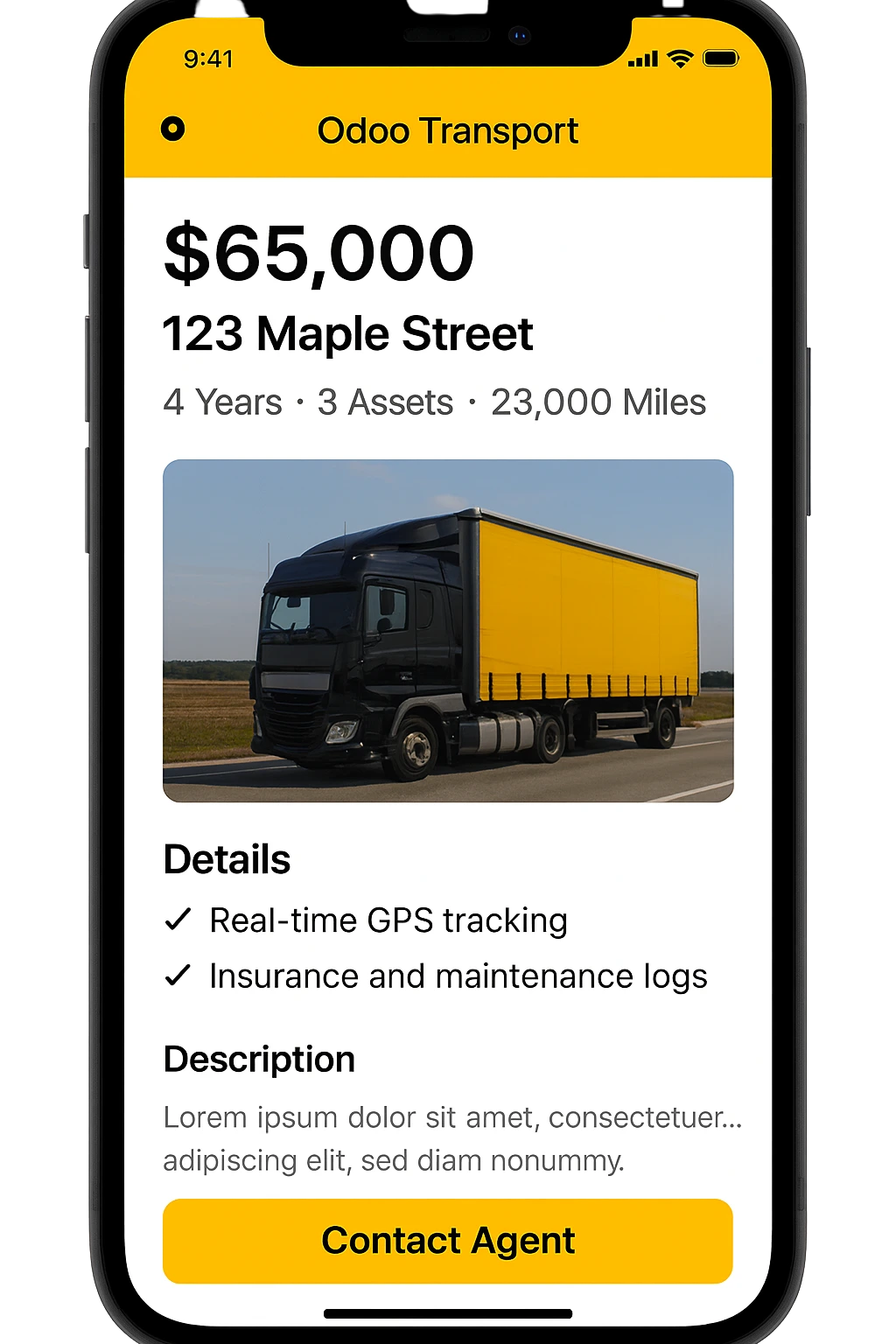Click the 123 Maple Street address link
The height and width of the screenshot is (1344, 896).
click(347, 333)
